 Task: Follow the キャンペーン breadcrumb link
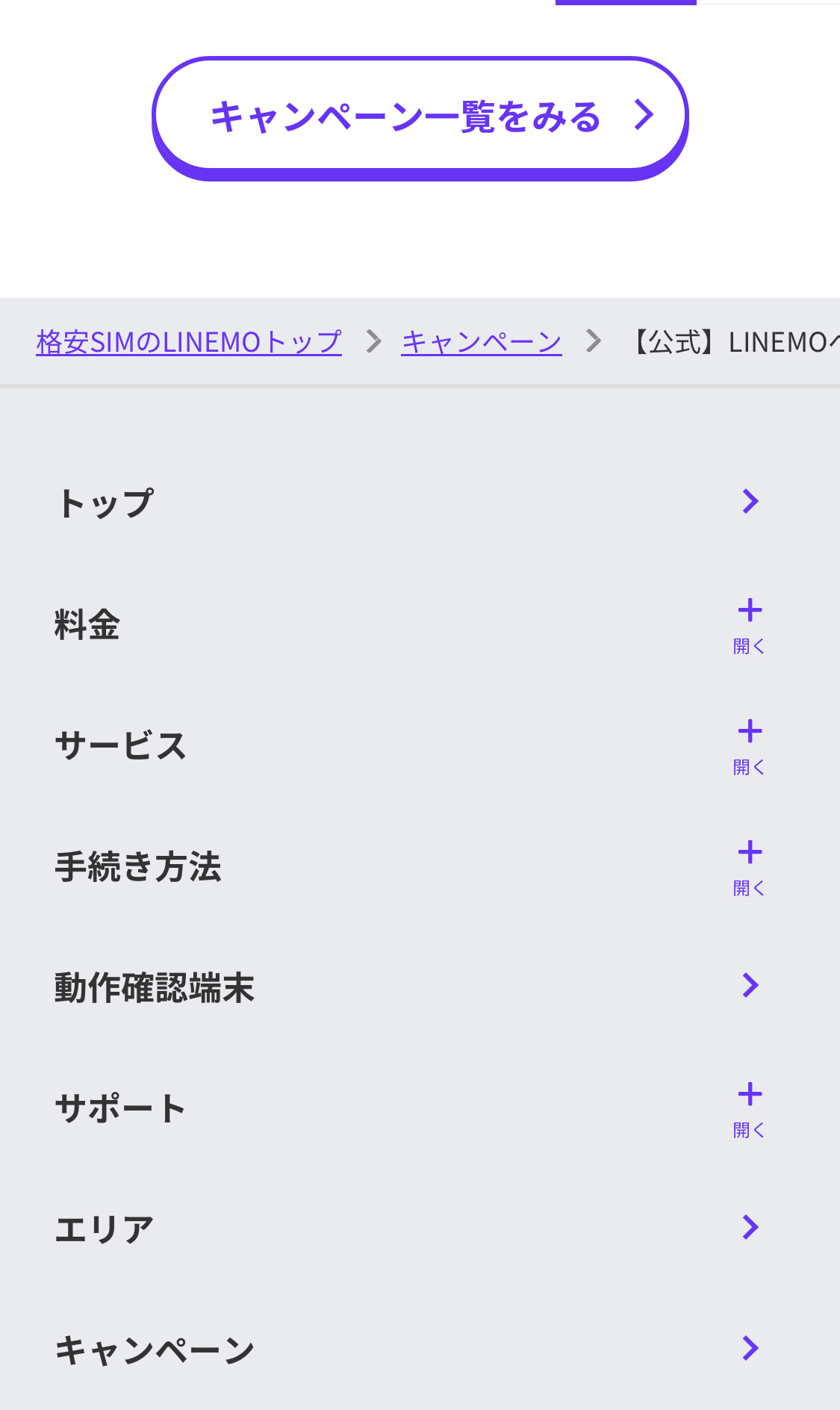tap(481, 342)
